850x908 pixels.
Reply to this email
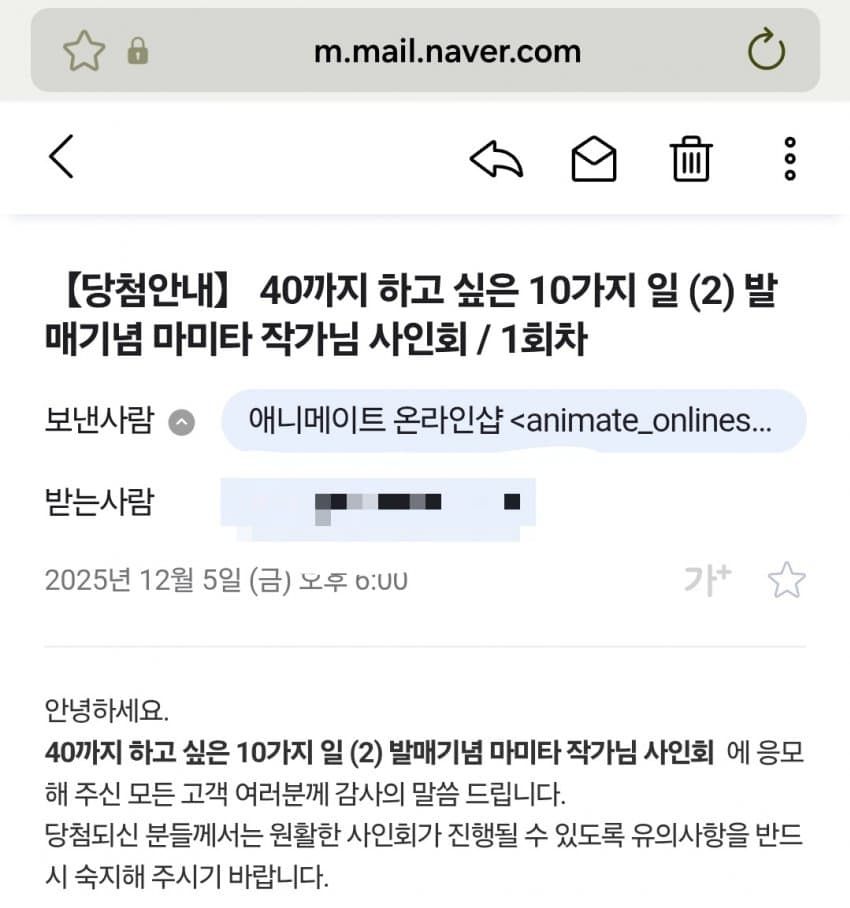(x=497, y=159)
